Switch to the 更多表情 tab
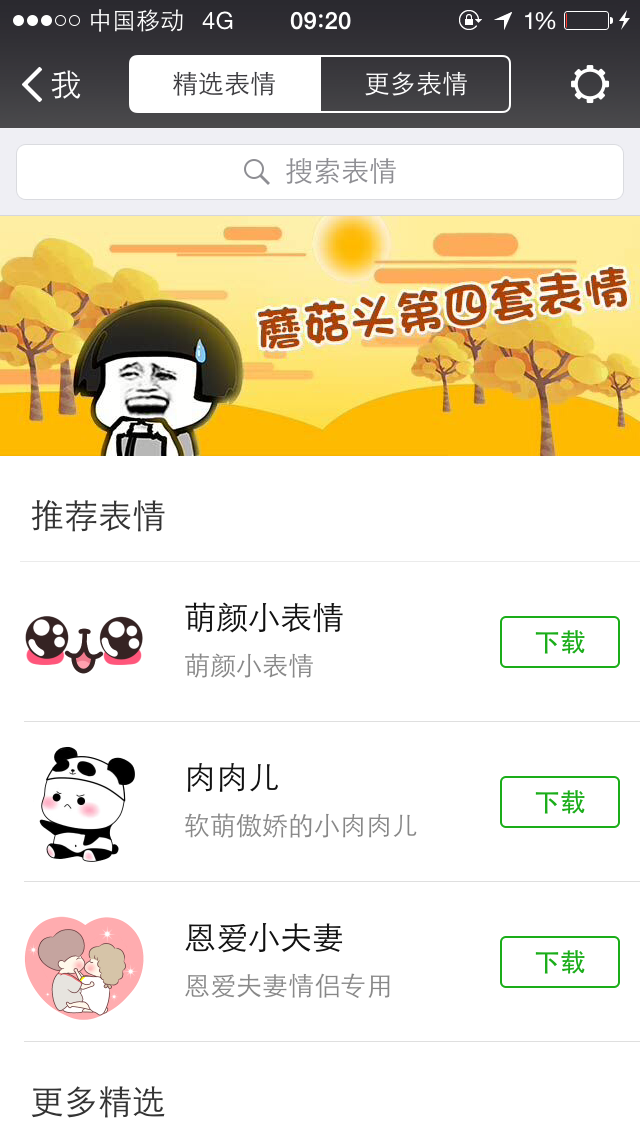640x1136 pixels. pos(415,84)
